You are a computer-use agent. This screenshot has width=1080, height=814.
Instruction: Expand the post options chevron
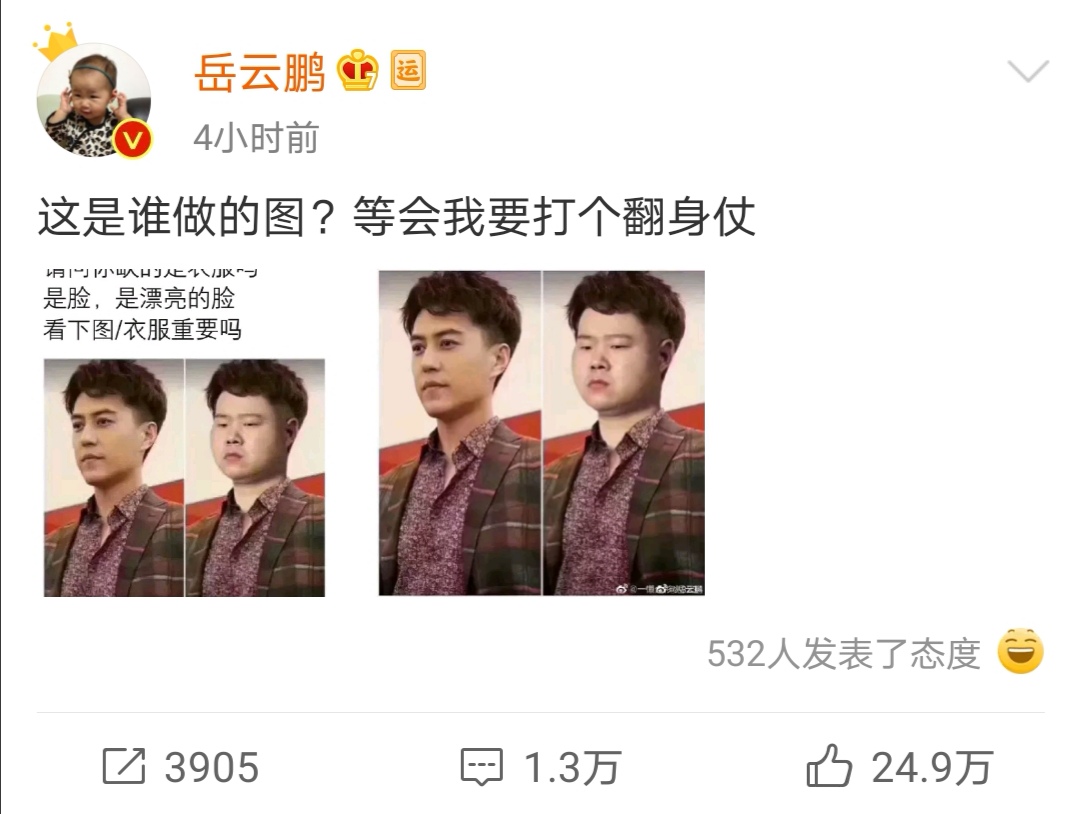pyautogui.click(x=1028, y=70)
